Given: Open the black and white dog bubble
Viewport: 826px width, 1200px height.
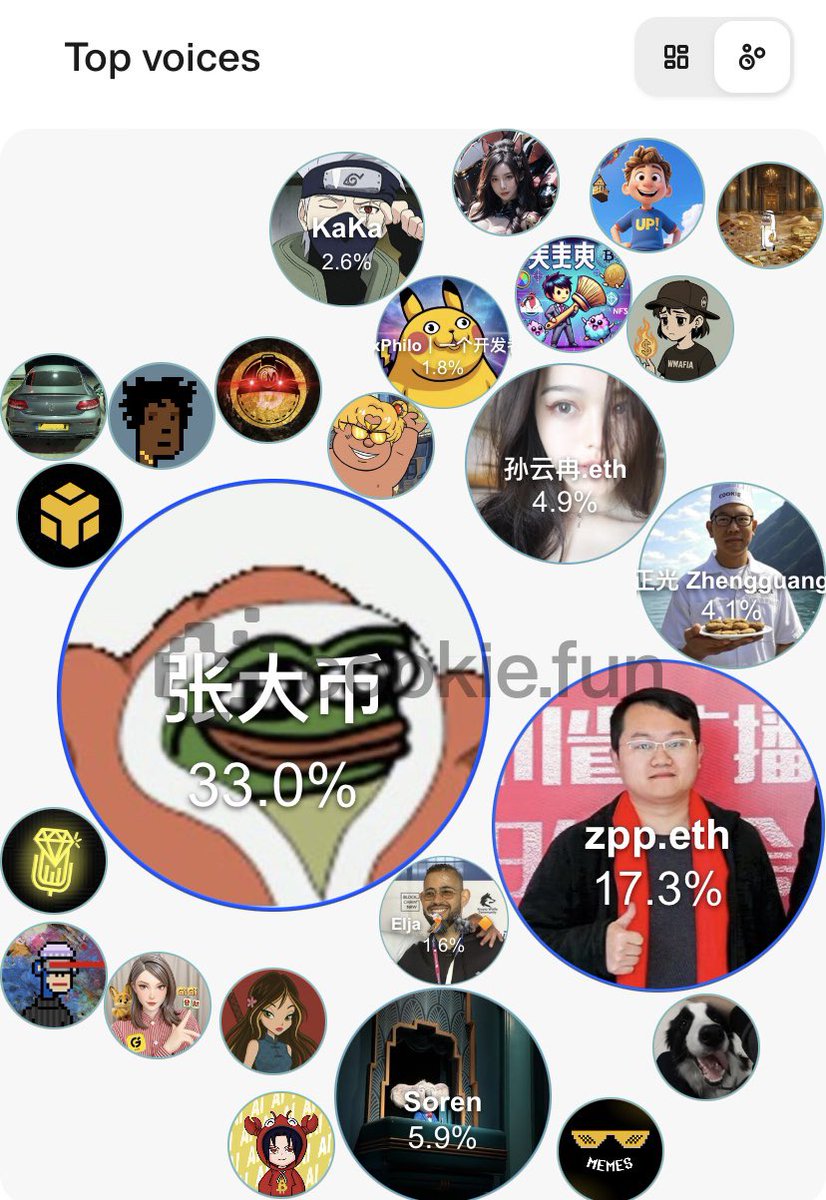Looking at the screenshot, I should (706, 1046).
